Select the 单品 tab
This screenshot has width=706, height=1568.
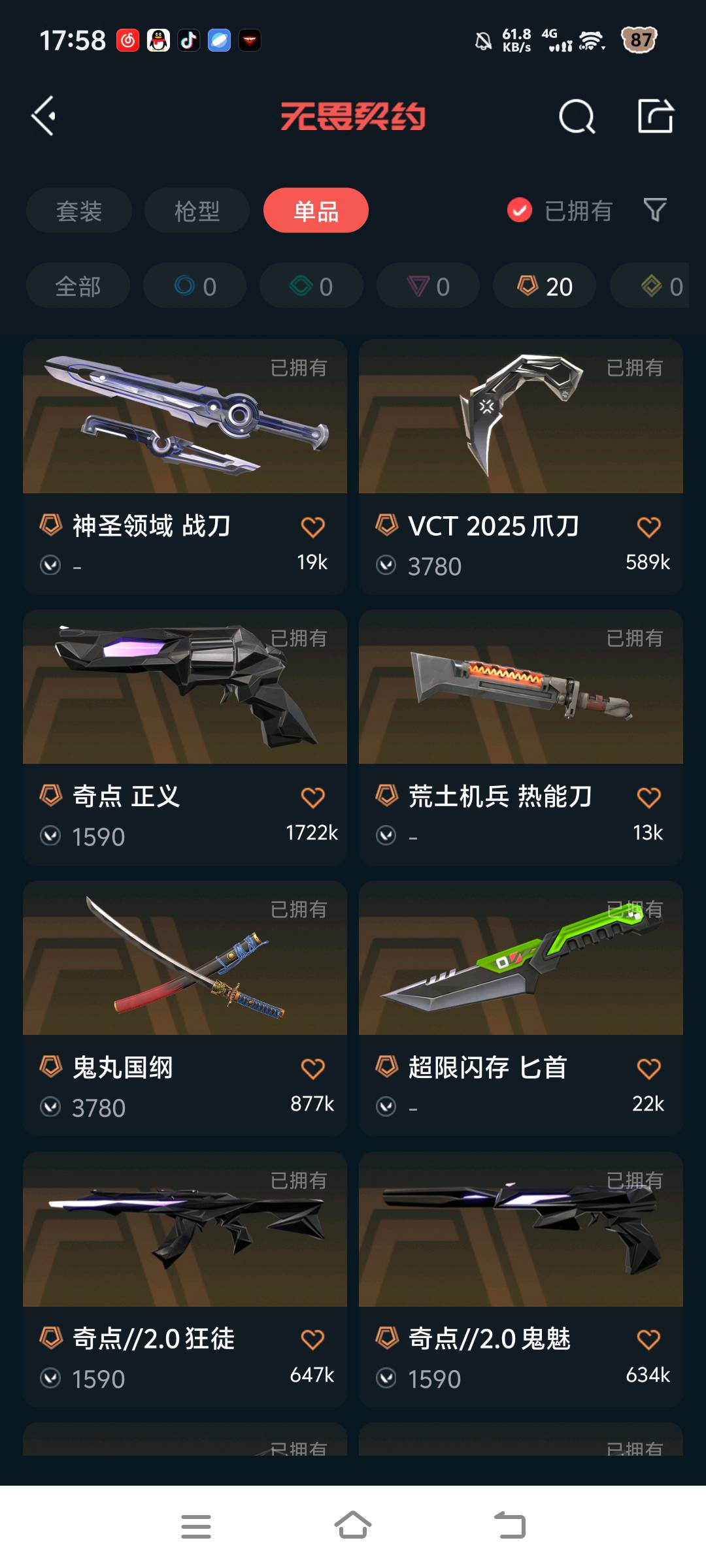click(316, 210)
